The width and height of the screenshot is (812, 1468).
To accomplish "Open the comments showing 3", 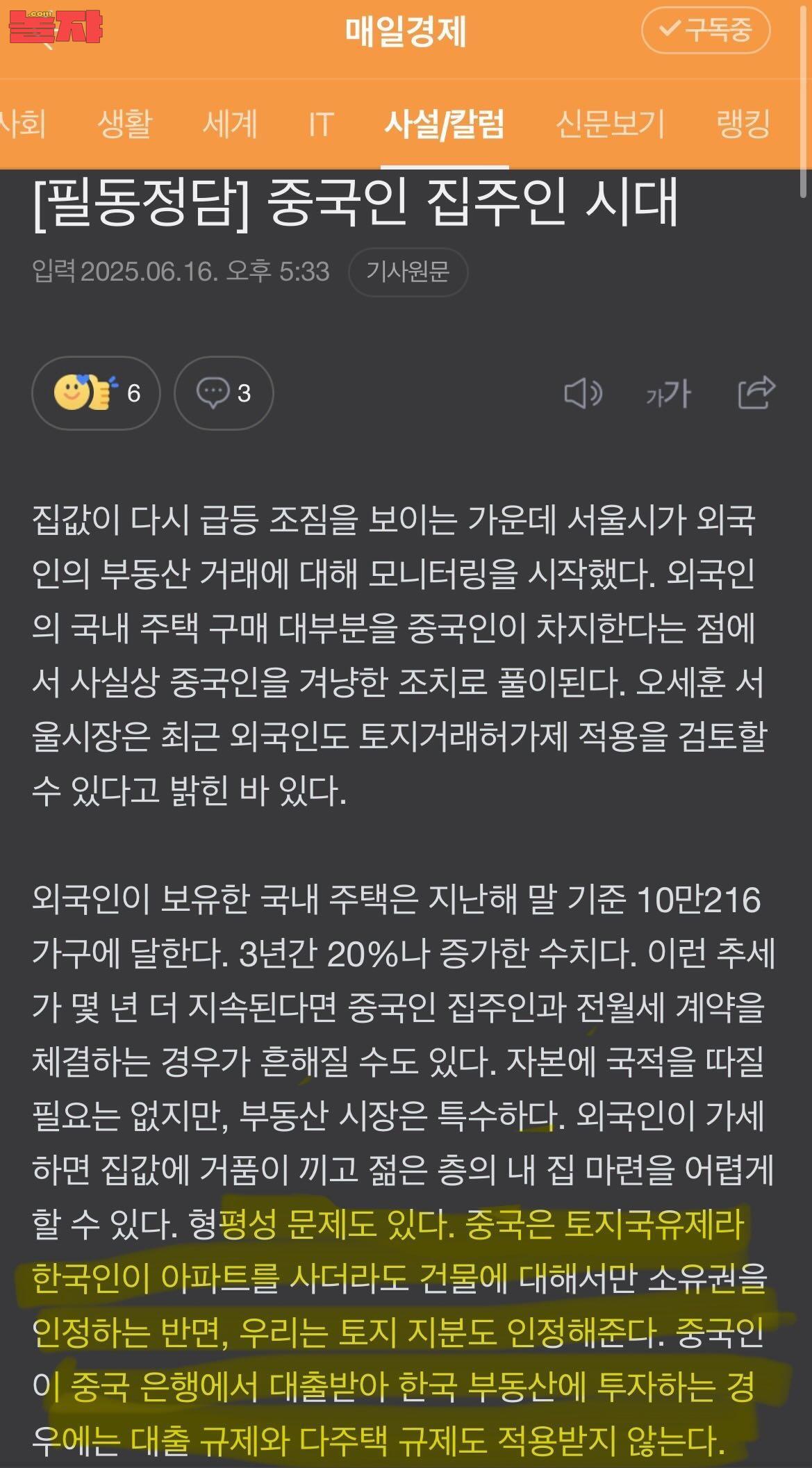I will (223, 393).
